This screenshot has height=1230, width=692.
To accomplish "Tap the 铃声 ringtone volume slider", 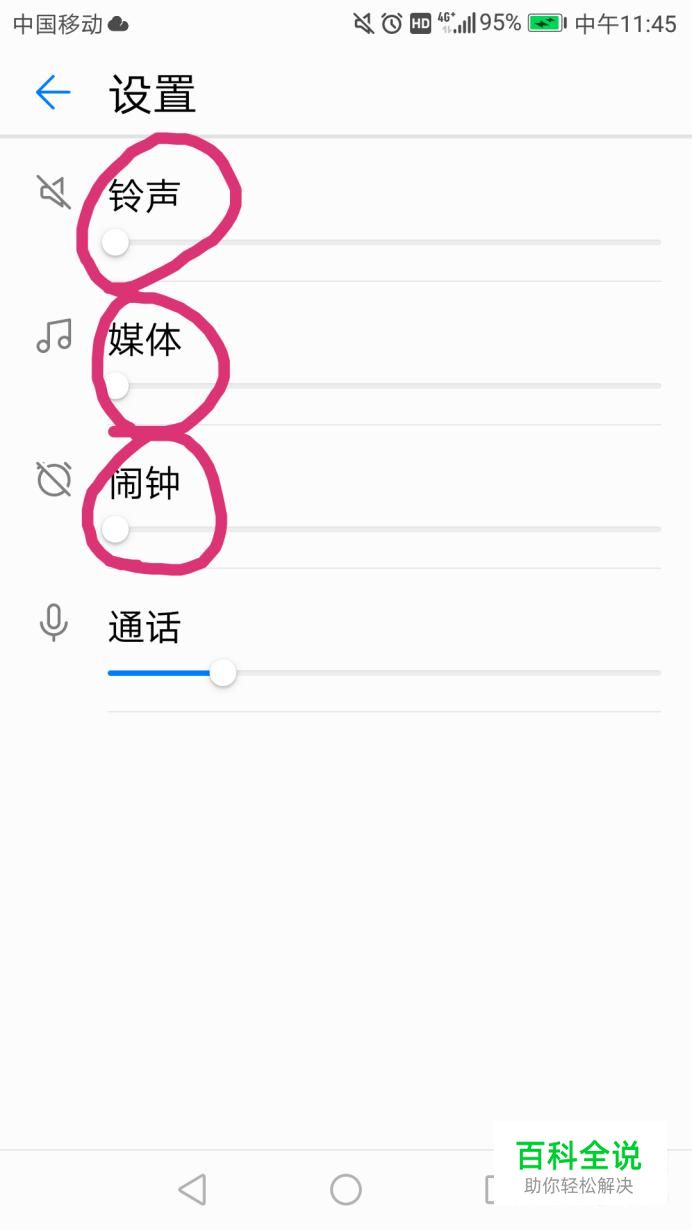I will coord(384,242).
